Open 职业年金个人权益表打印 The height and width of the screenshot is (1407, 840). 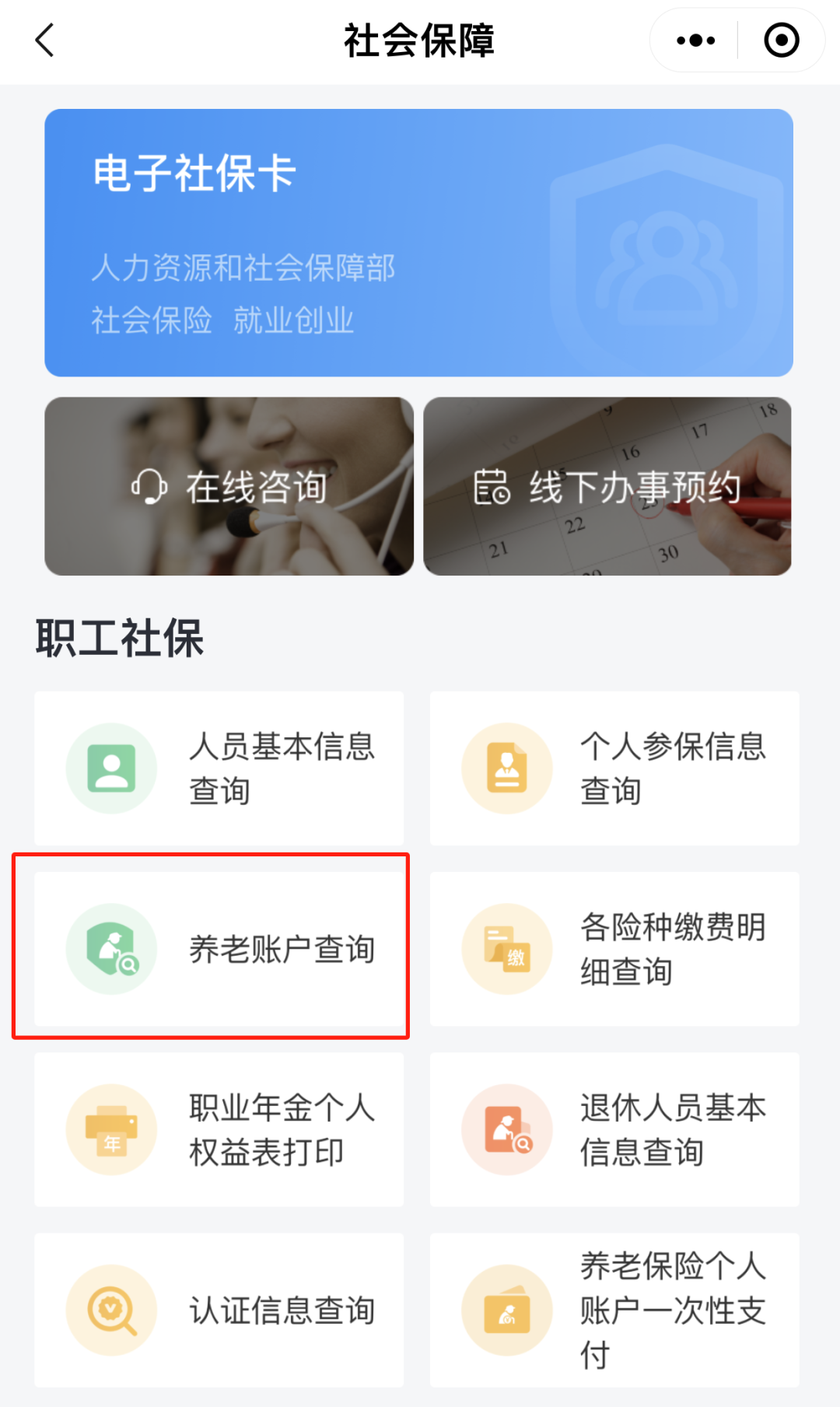pos(219,1129)
